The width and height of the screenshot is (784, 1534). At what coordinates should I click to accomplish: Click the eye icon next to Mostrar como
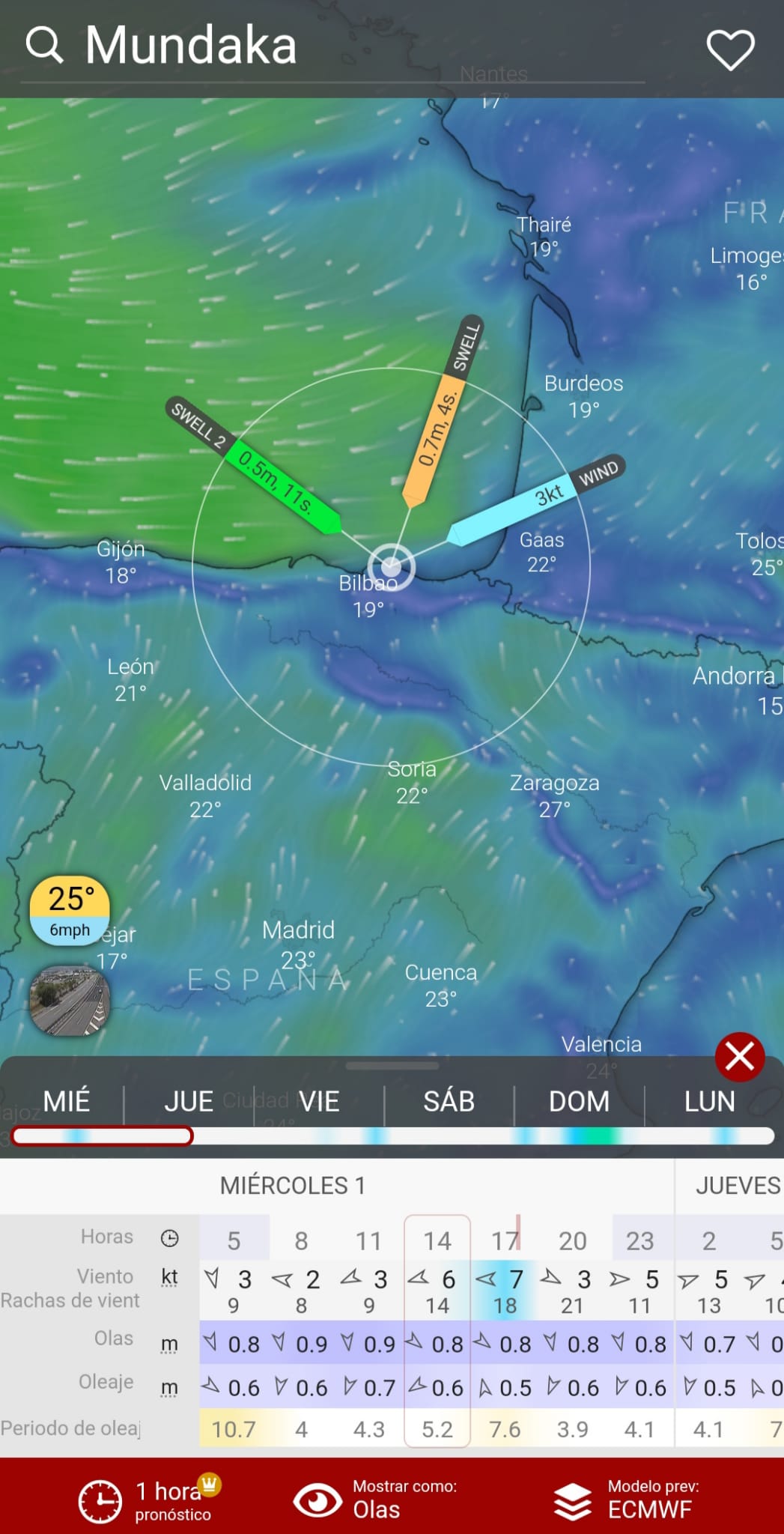[x=317, y=1500]
